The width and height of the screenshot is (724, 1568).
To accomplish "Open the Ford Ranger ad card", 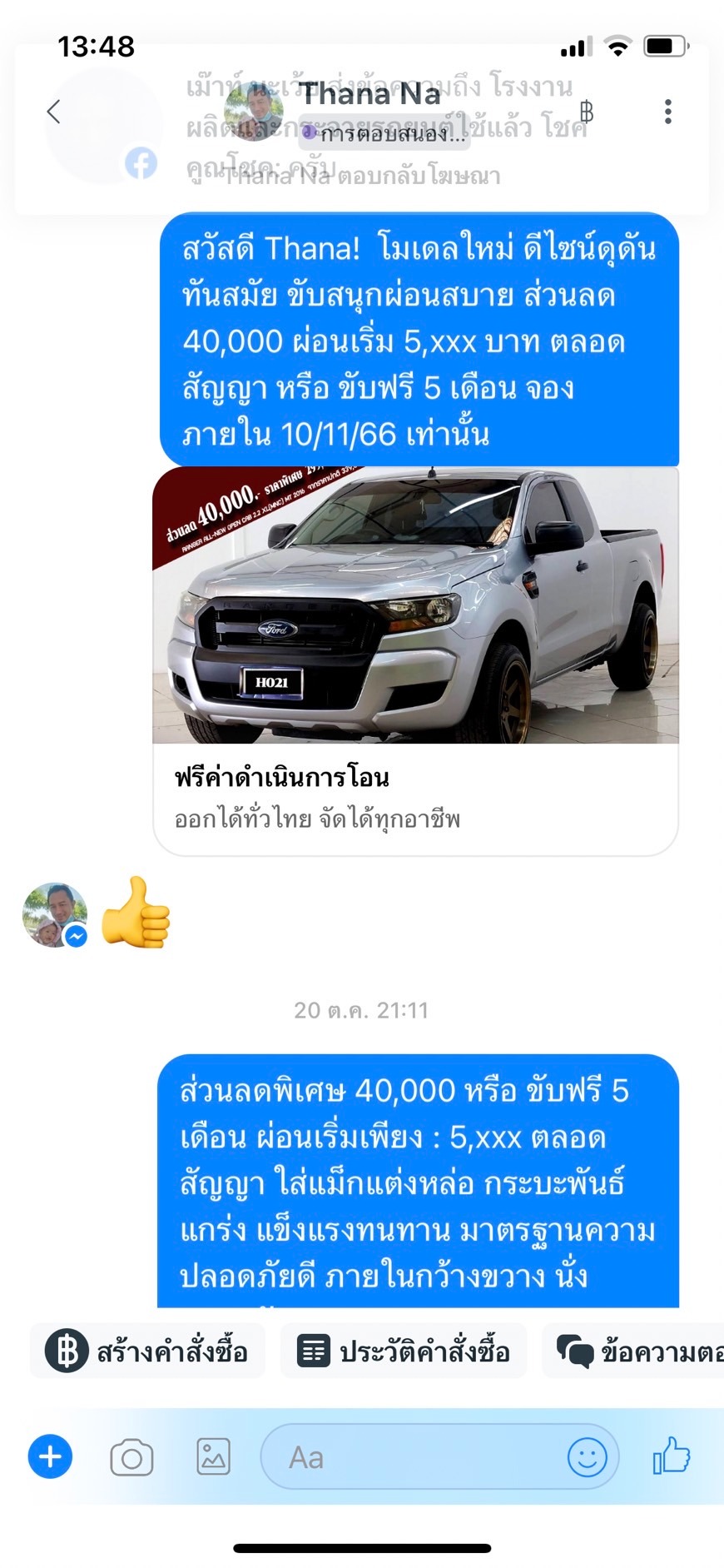I will pos(415,660).
